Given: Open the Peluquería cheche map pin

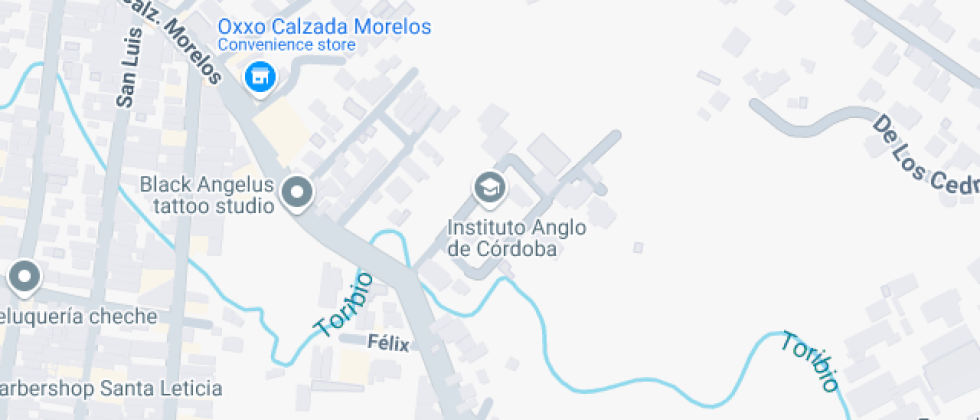Looking at the screenshot, I should tap(24, 276).
